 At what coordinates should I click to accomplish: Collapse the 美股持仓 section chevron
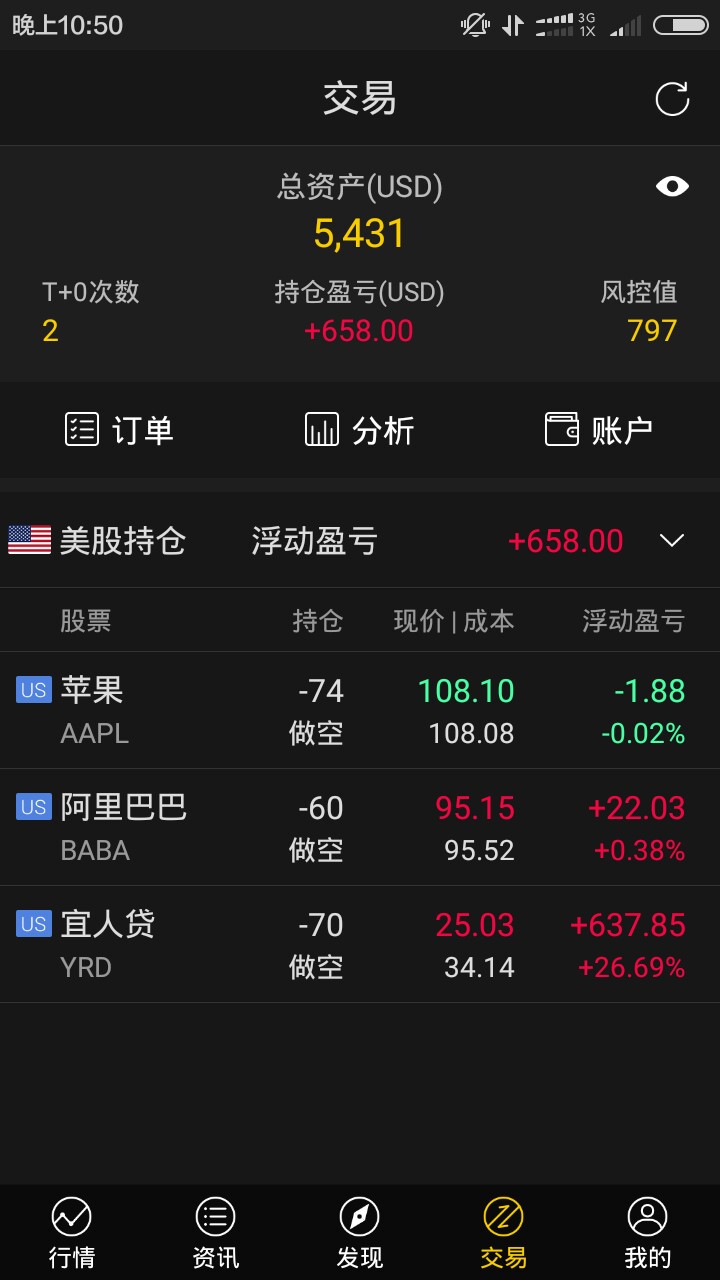(672, 541)
